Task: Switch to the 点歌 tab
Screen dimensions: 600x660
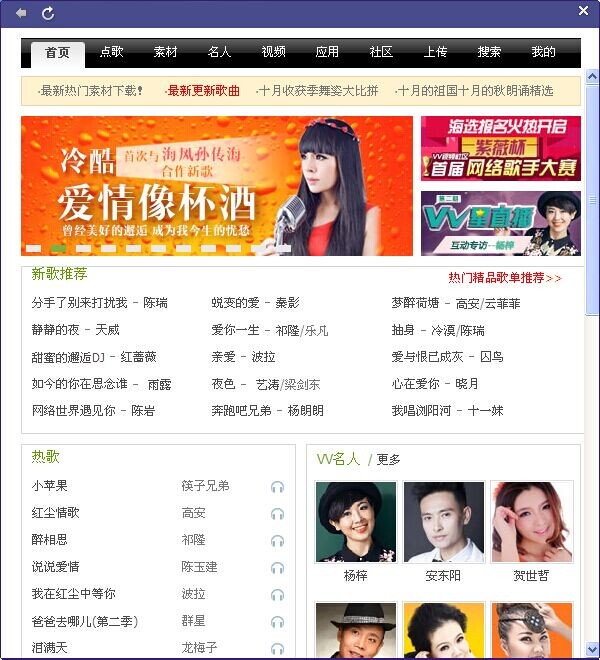Action: pos(112,52)
